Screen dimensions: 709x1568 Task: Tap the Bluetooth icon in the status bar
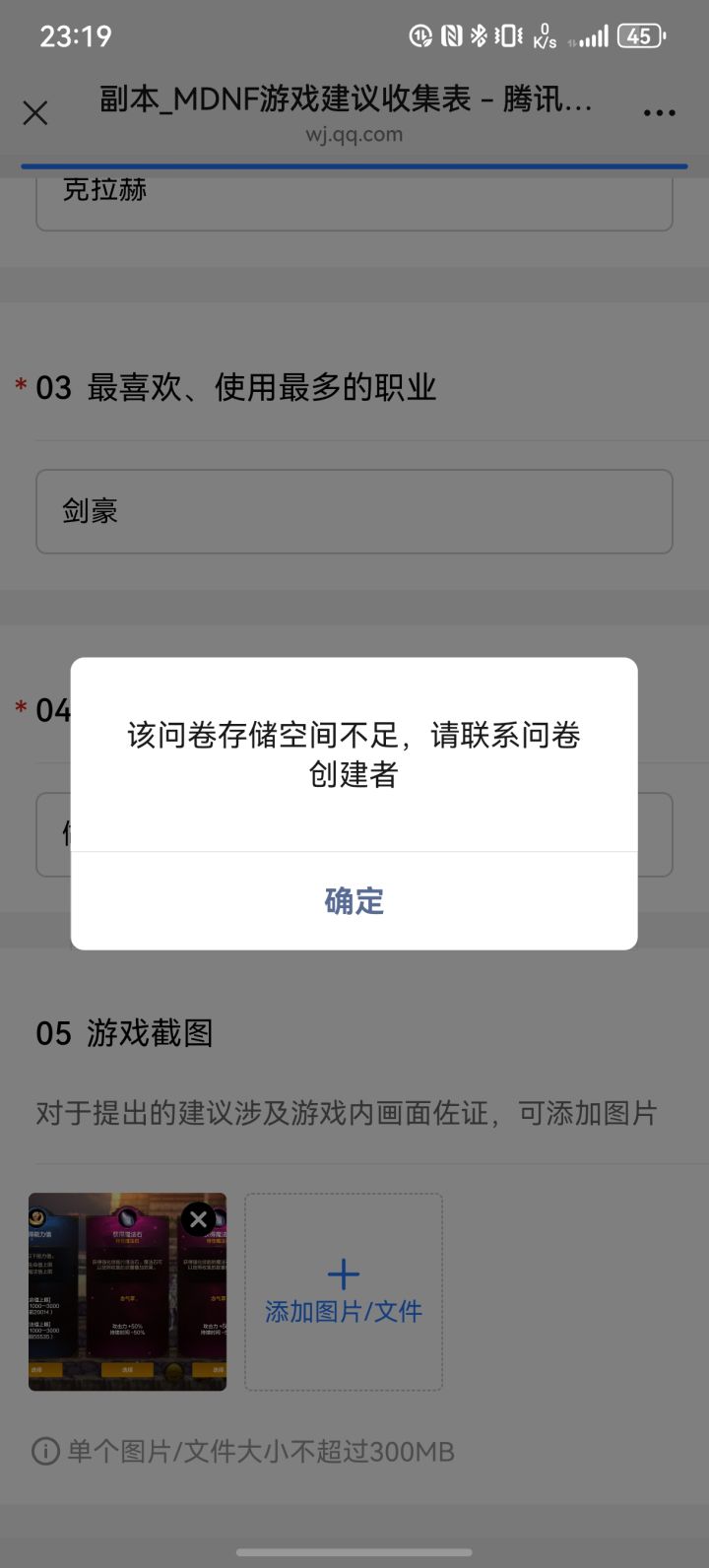(x=480, y=34)
